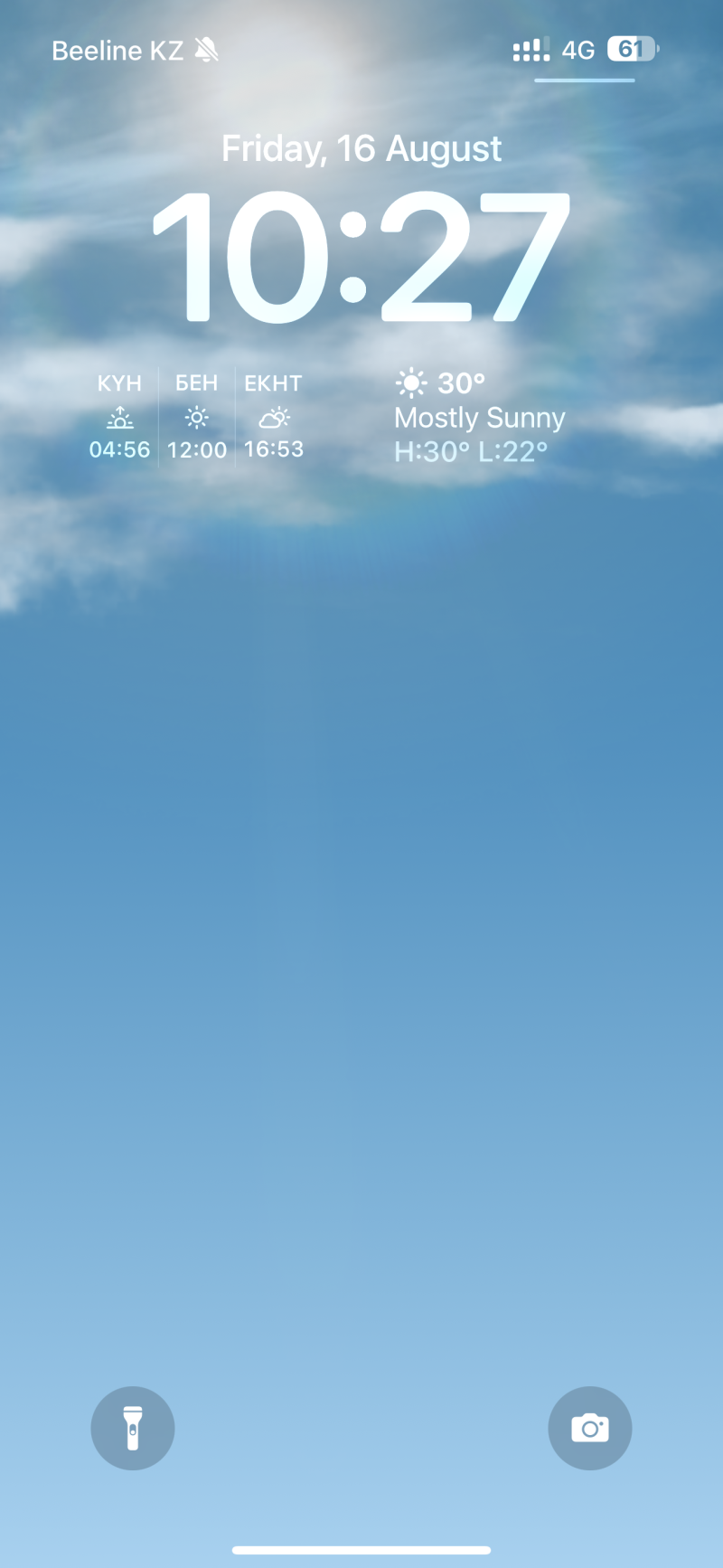Tap the sun icon under БЕН
The image size is (723, 1568).
(196, 417)
